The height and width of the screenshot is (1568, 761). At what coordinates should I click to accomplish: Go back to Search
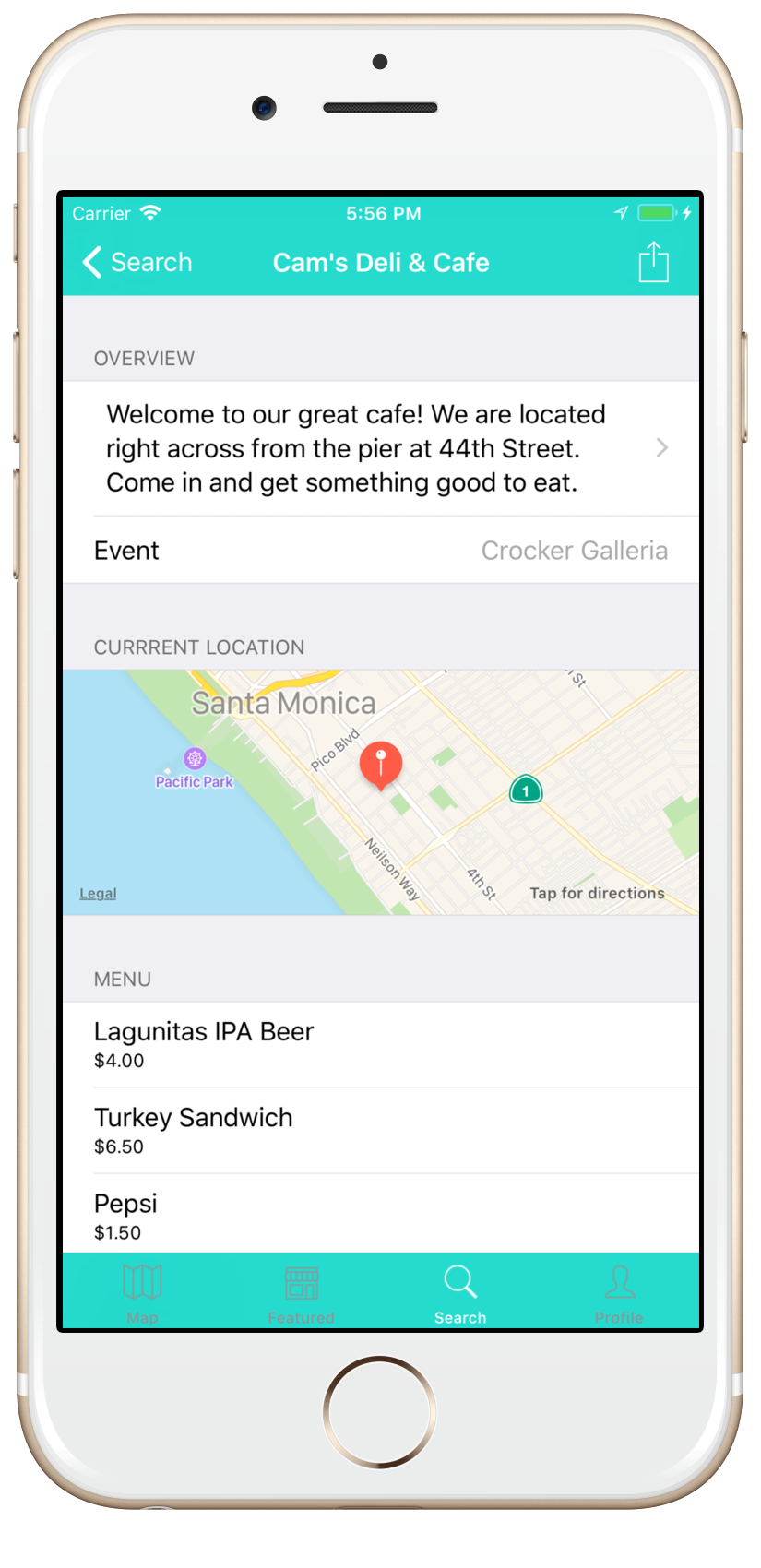pos(137,263)
